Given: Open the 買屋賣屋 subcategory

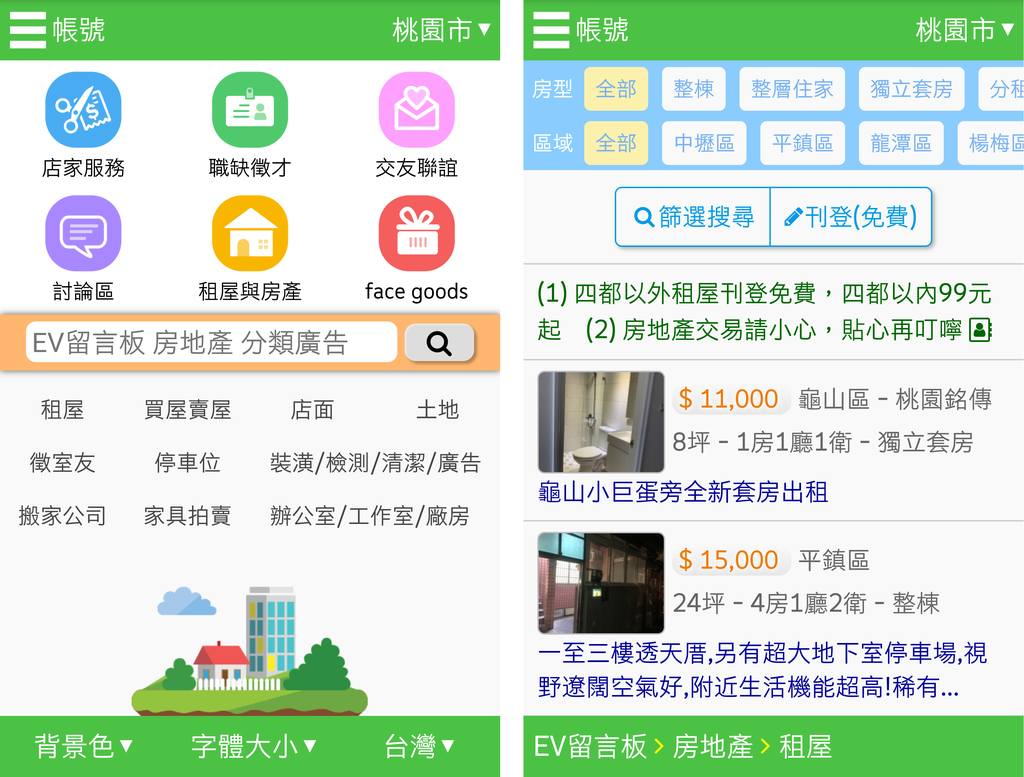Looking at the screenshot, I should pyautogui.click(x=187, y=410).
